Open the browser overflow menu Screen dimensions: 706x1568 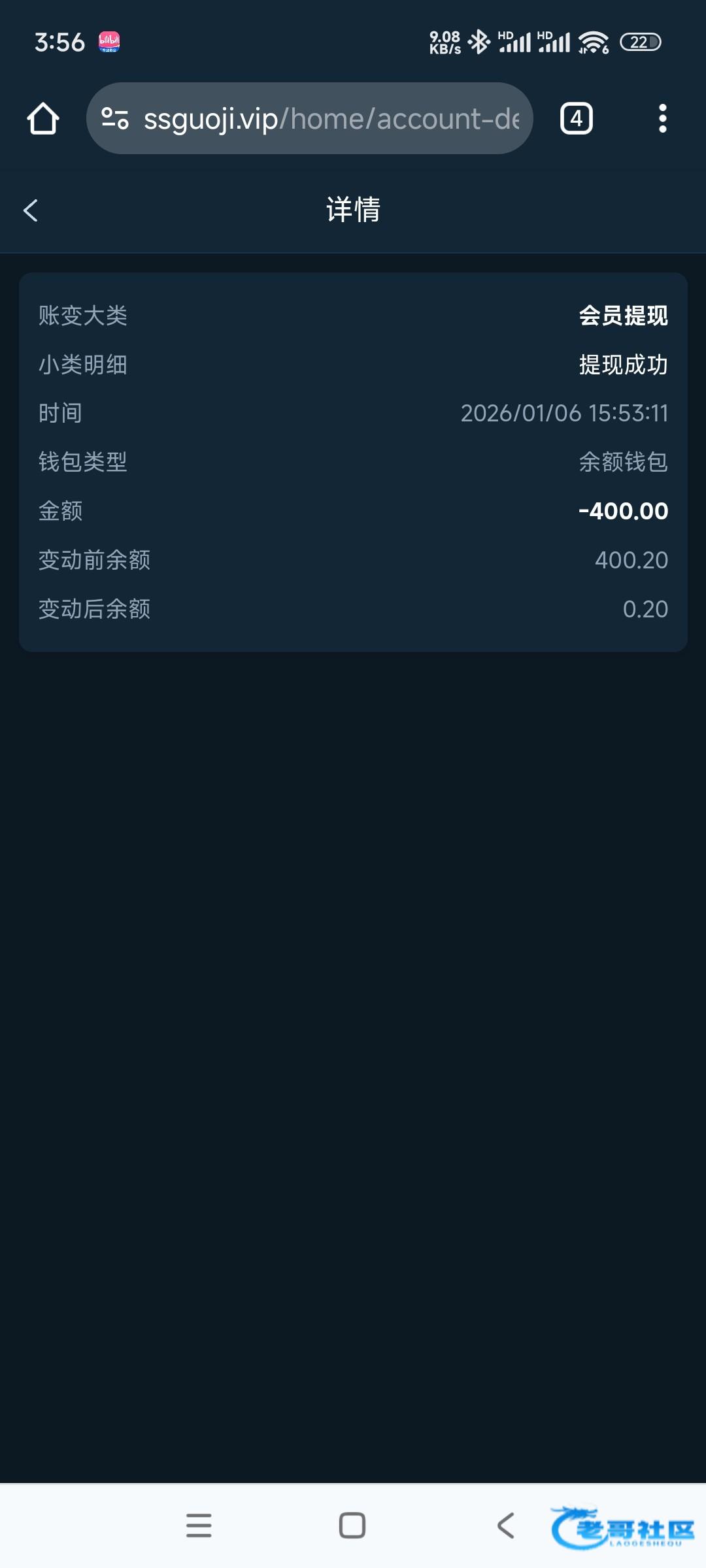[663, 118]
